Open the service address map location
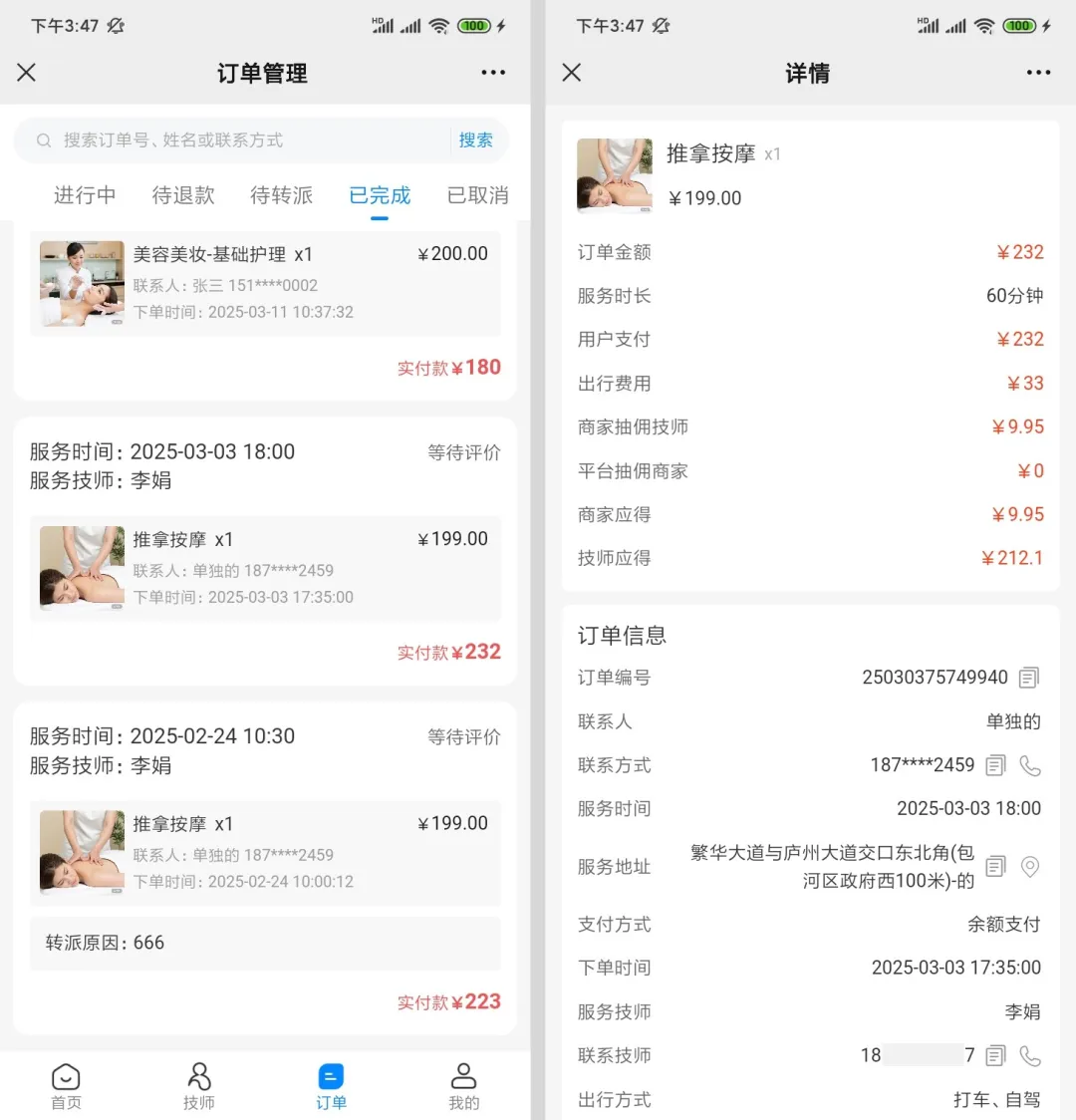 (x=1030, y=867)
